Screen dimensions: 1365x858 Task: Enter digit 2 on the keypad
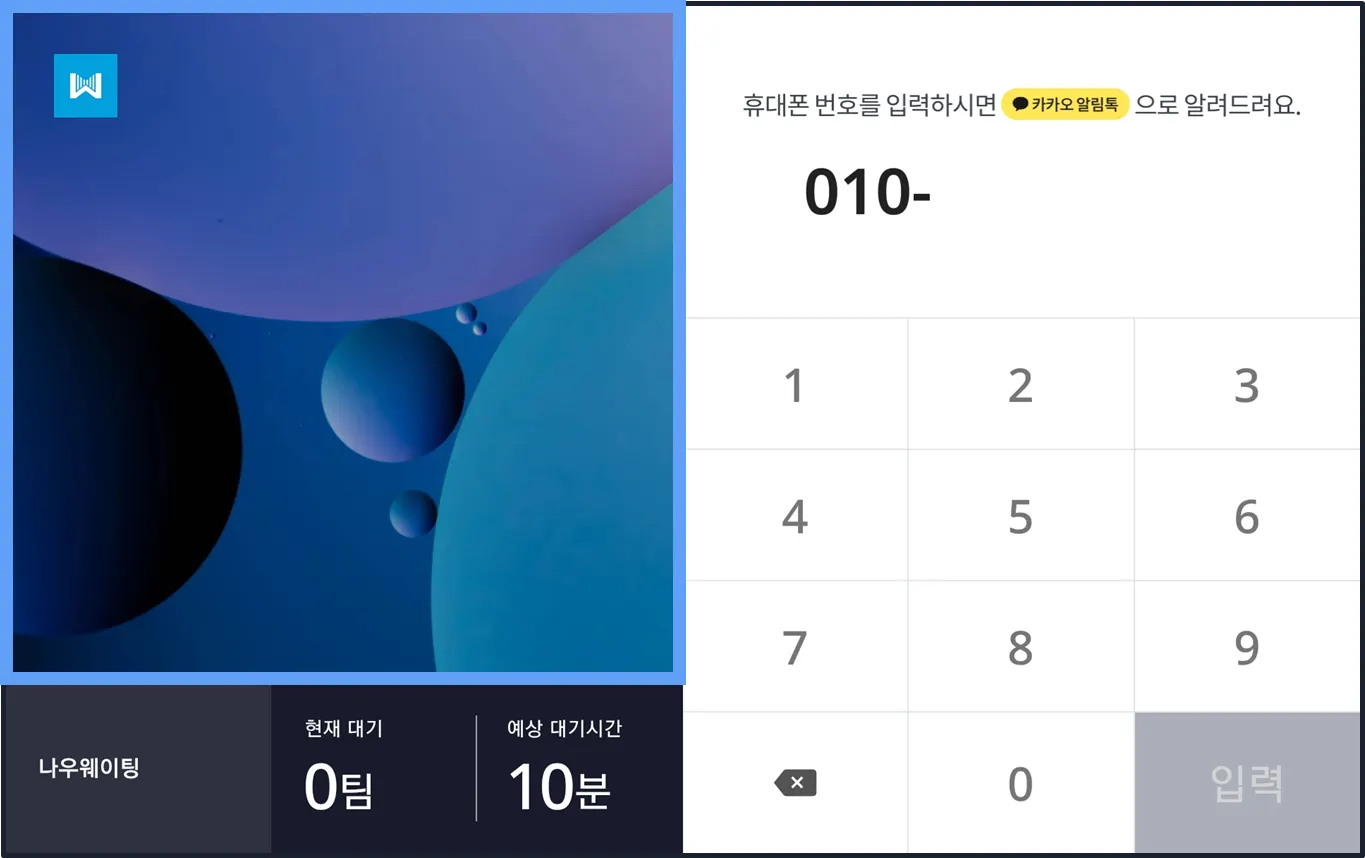pos(1020,385)
